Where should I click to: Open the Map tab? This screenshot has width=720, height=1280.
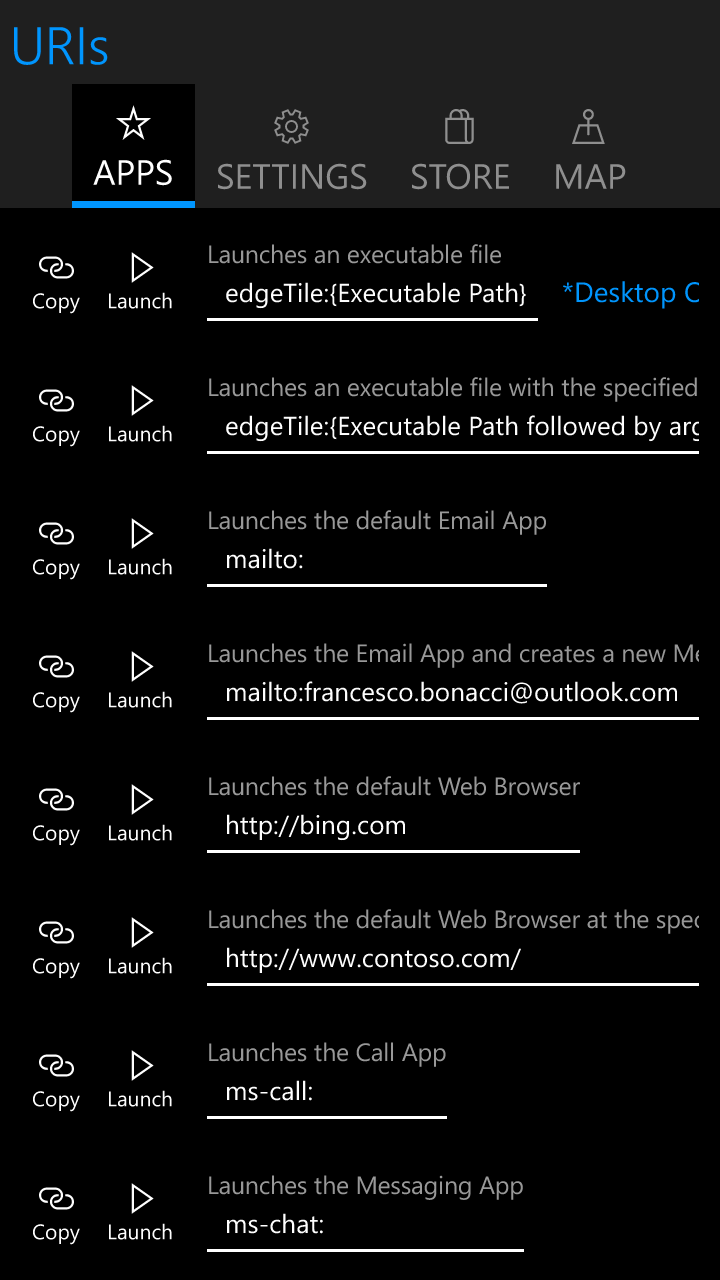tap(590, 152)
